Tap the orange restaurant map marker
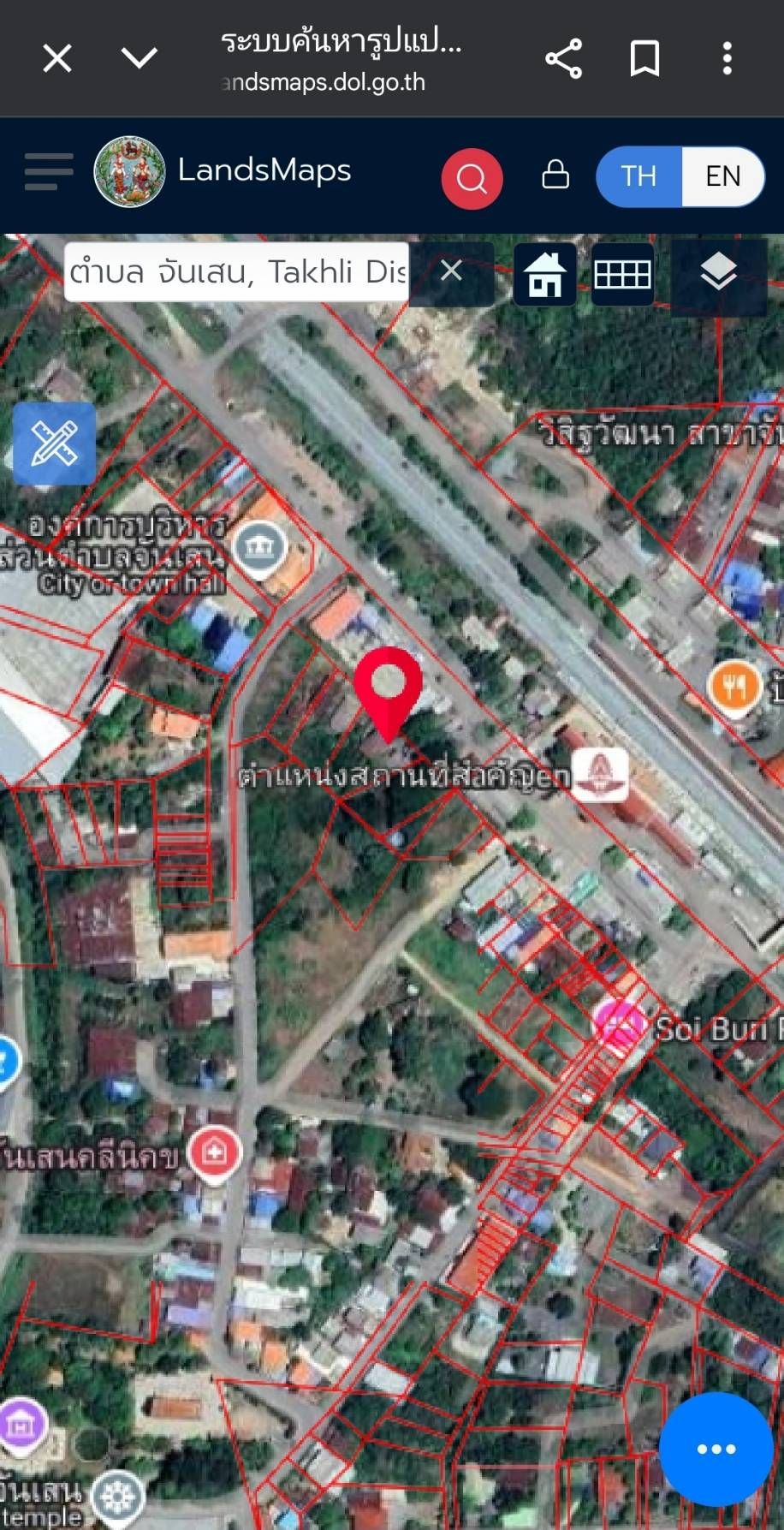 [734, 687]
